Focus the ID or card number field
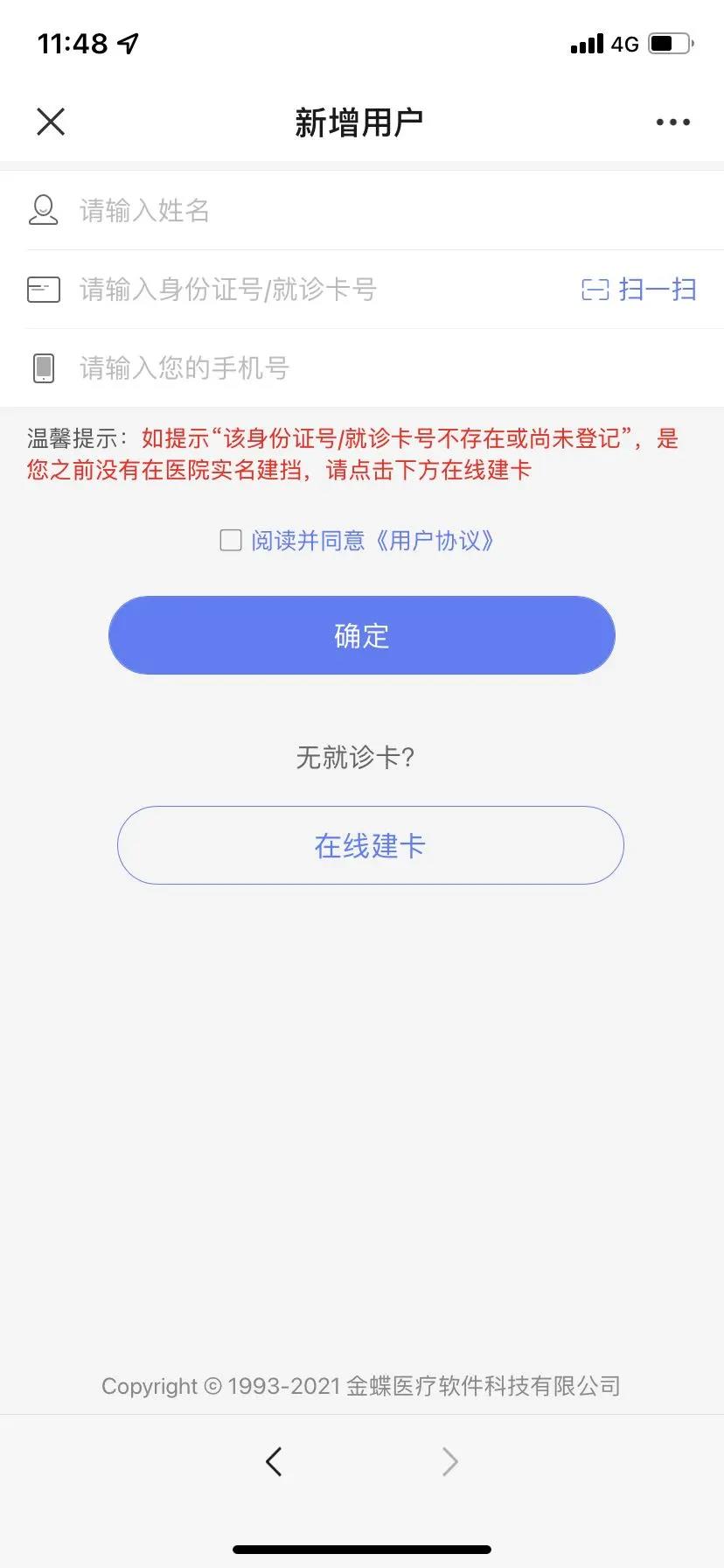The image size is (724, 1568). (297, 289)
